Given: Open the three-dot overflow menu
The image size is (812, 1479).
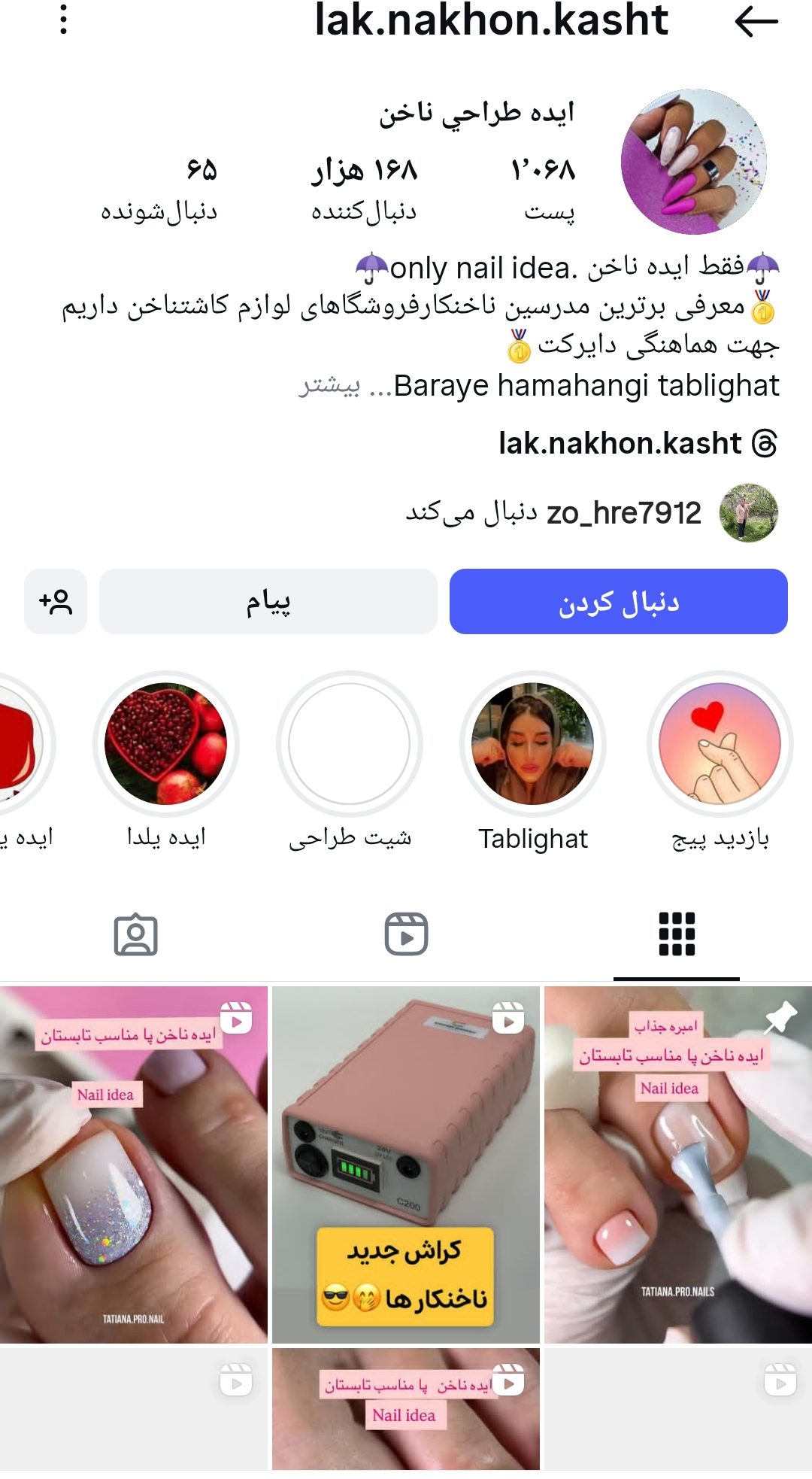Looking at the screenshot, I should point(64,20).
